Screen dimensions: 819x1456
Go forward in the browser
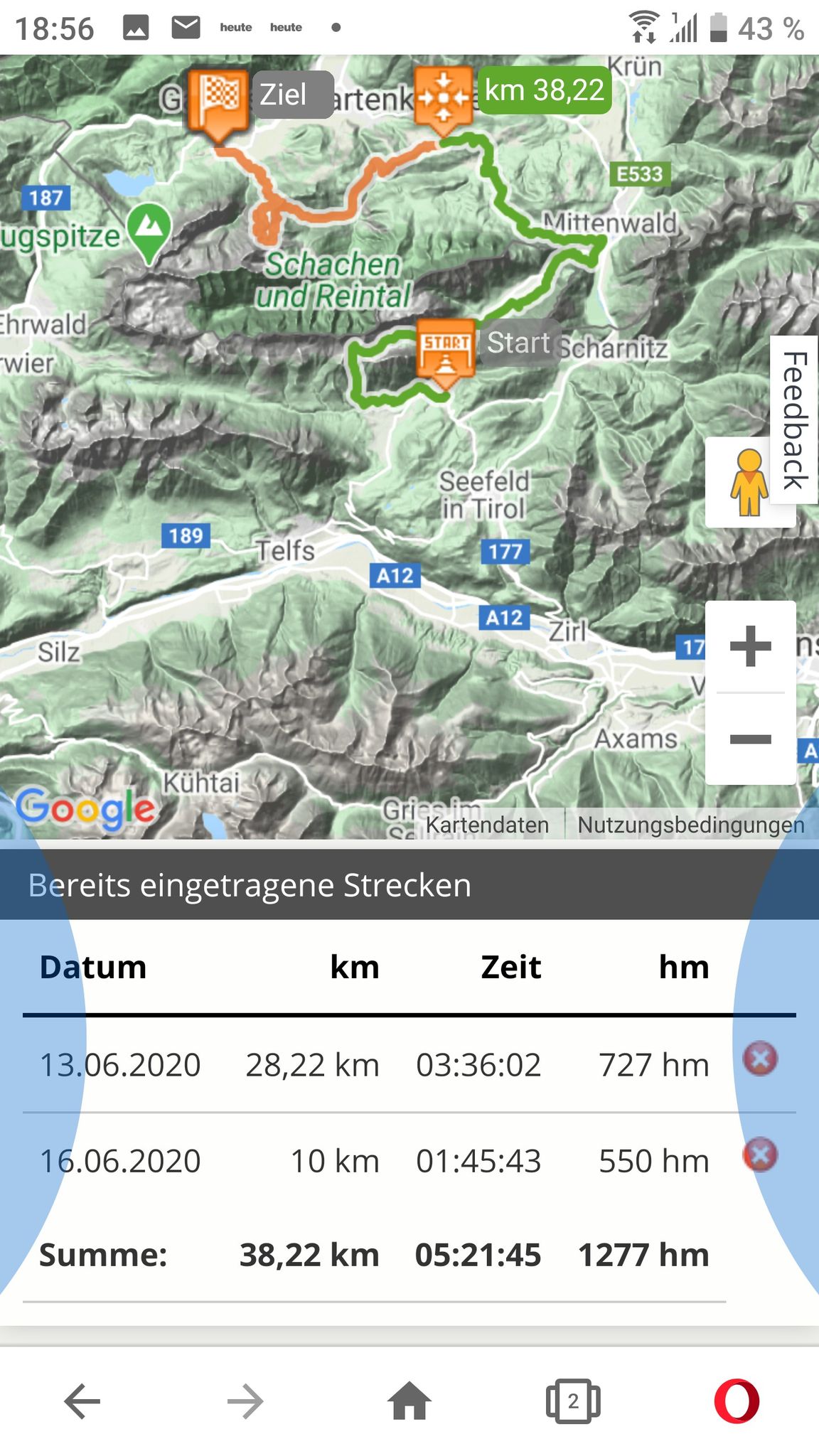246,1401
